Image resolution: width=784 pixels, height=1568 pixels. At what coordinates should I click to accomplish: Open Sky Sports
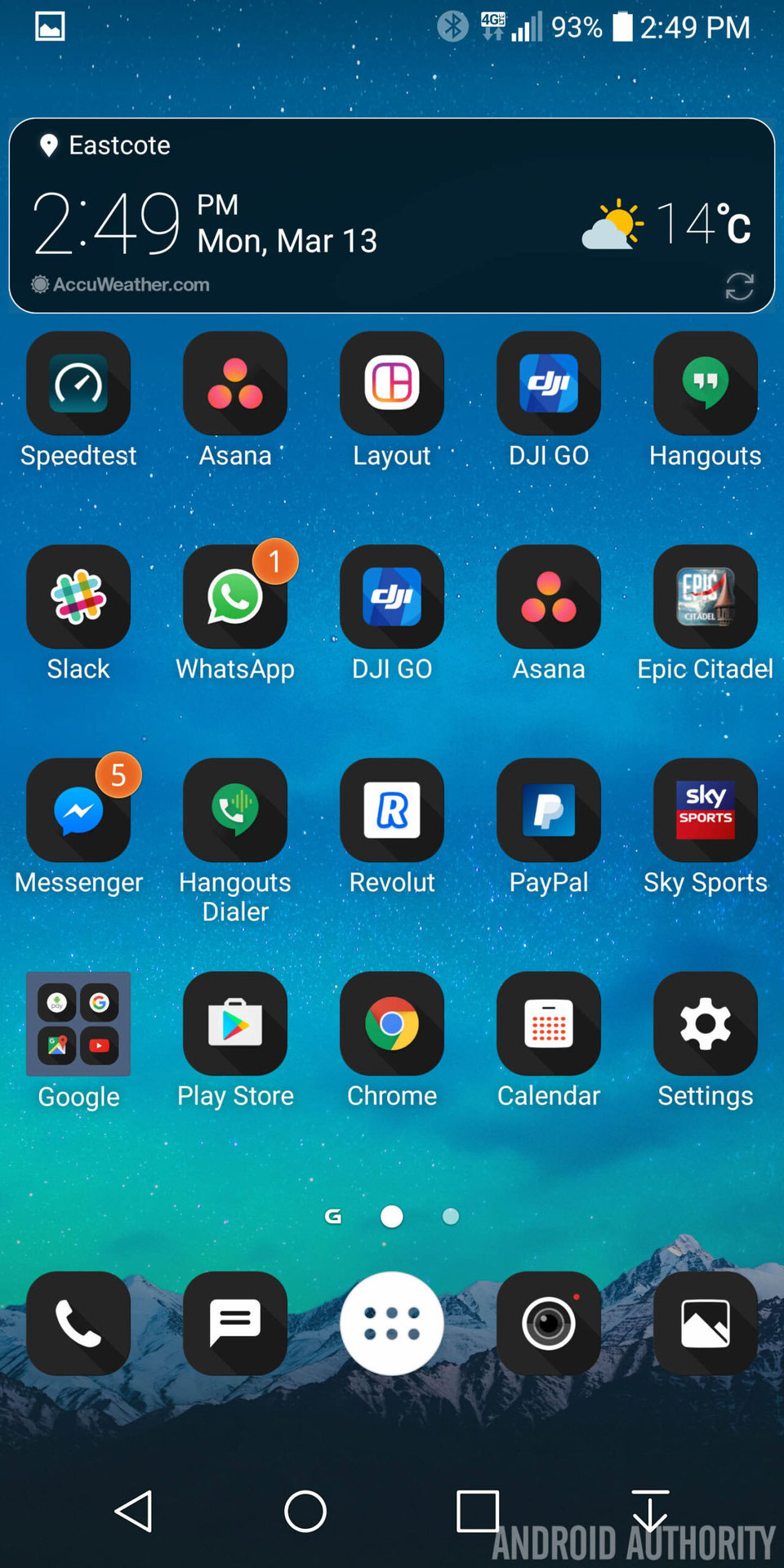pos(706,810)
